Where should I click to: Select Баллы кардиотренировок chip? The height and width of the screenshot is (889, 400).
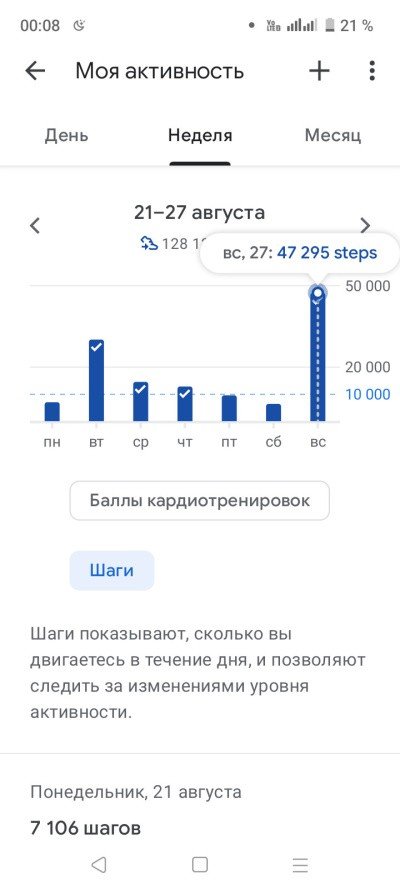[199, 501]
